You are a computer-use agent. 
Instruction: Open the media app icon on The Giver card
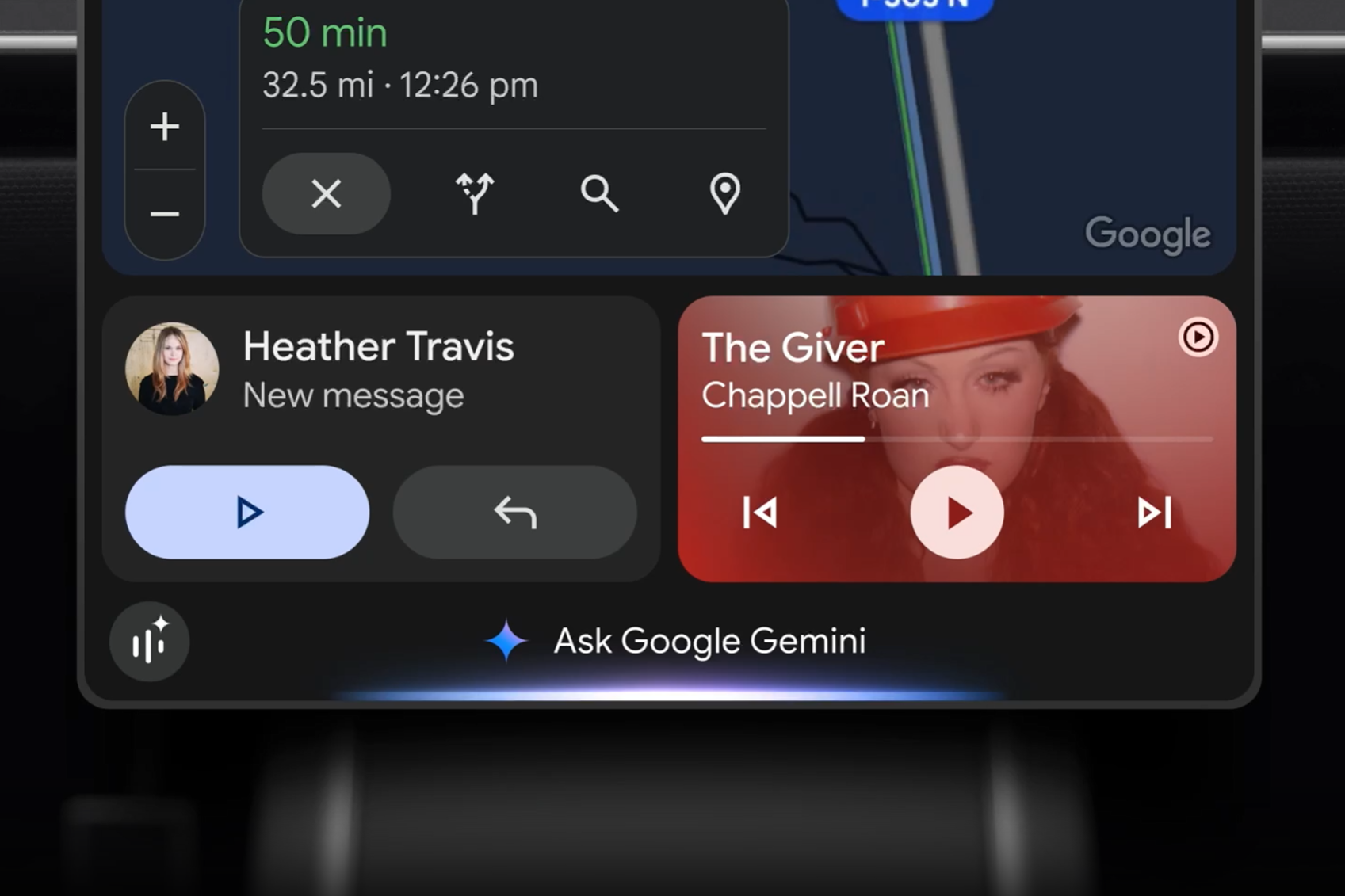(x=1198, y=337)
